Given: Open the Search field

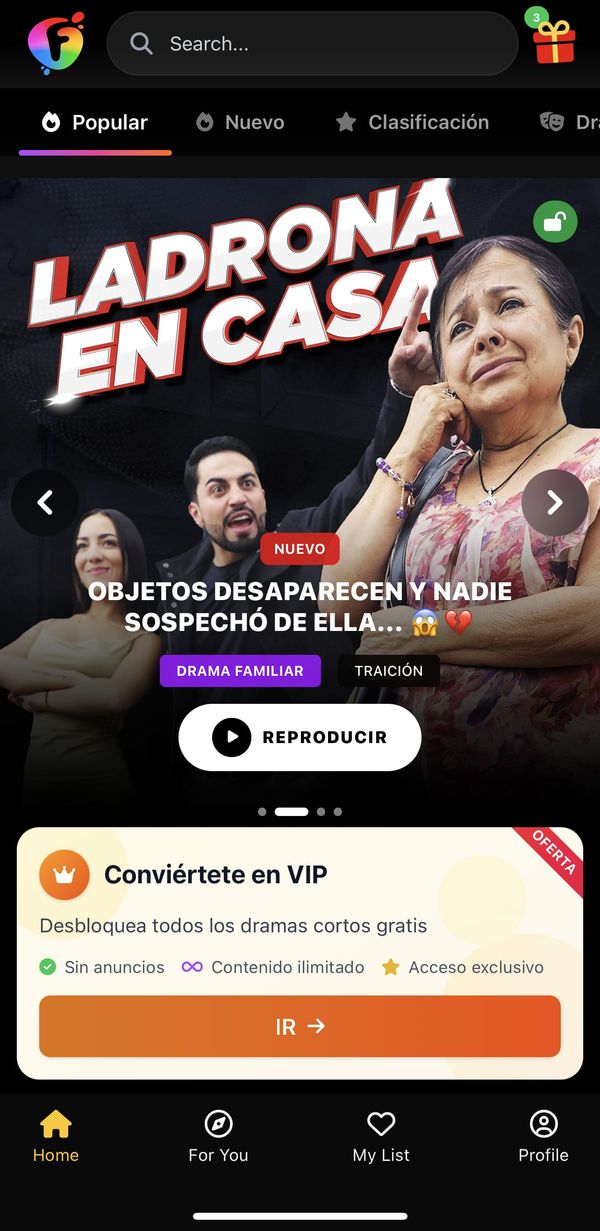Looking at the screenshot, I should (311, 44).
